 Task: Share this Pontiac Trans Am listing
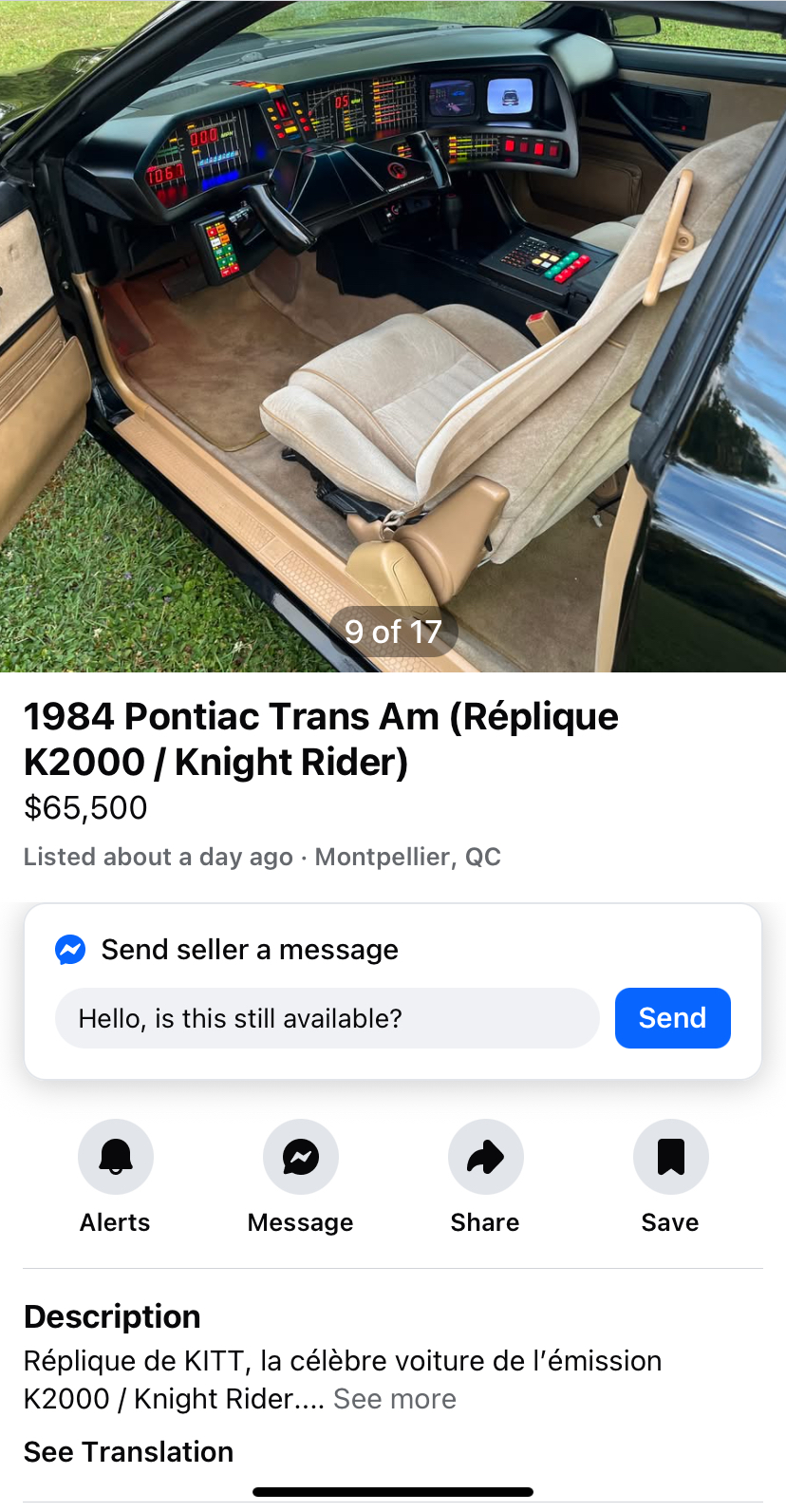pos(485,1157)
